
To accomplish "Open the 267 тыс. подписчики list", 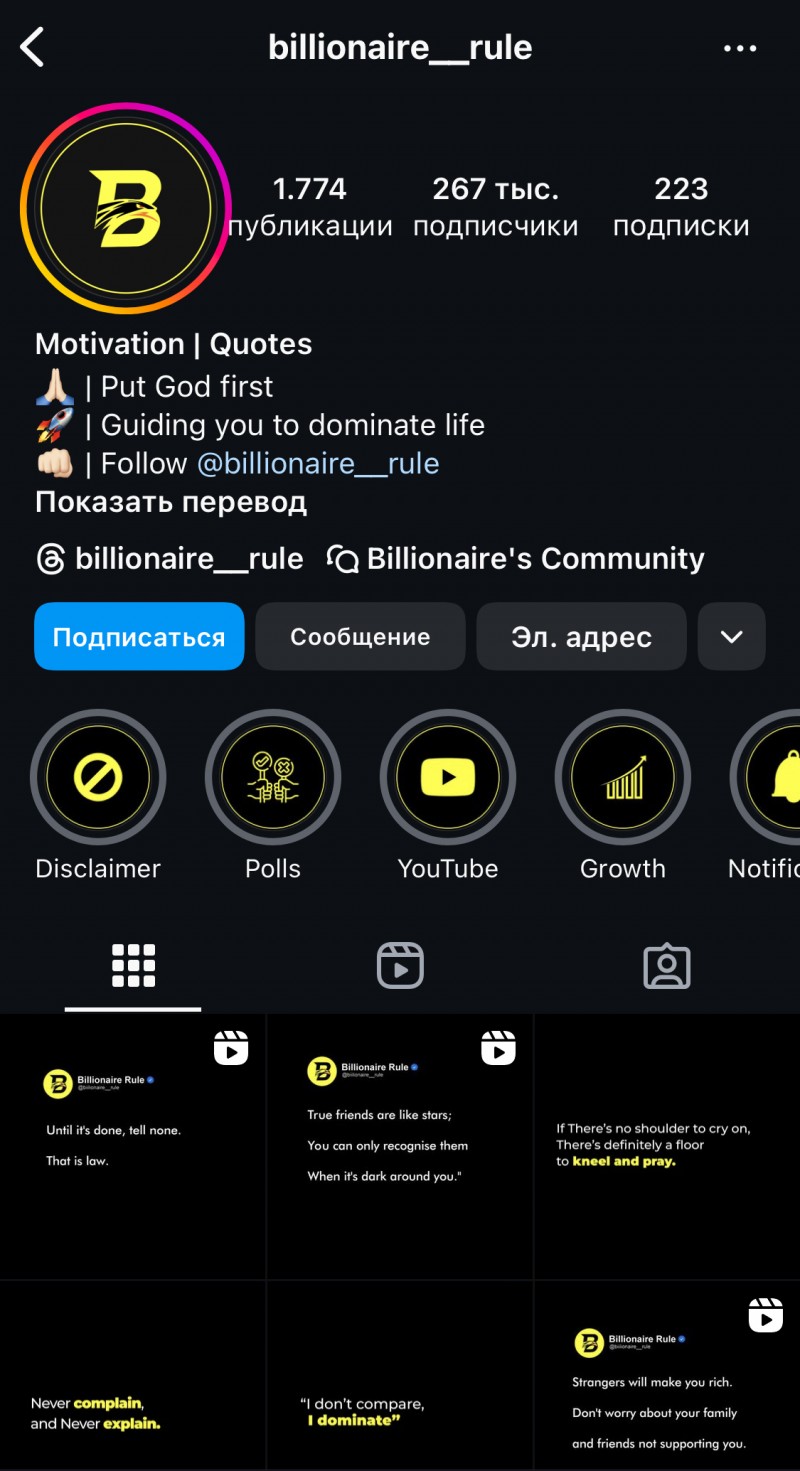I will 495,207.
